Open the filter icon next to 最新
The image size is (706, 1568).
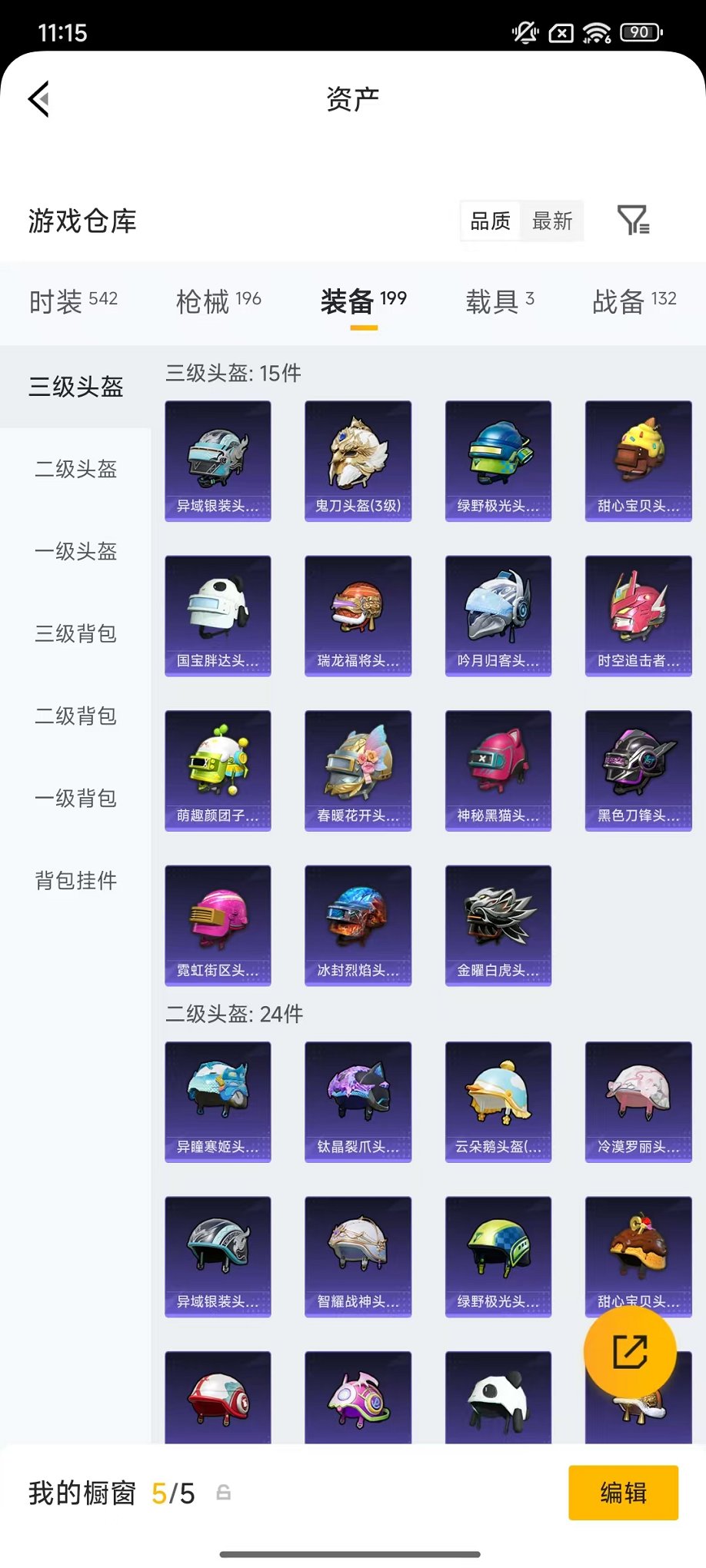pyautogui.click(x=633, y=221)
